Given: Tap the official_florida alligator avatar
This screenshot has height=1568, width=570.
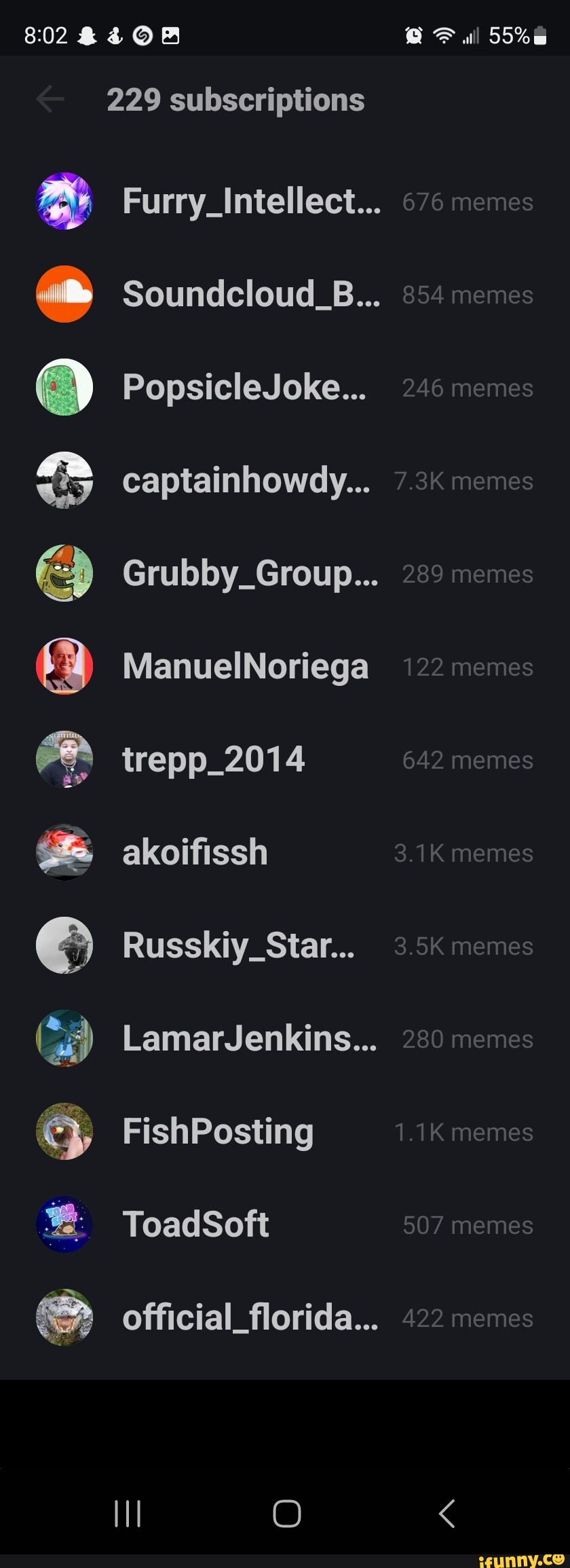Looking at the screenshot, I should (x=64, y=1317).
